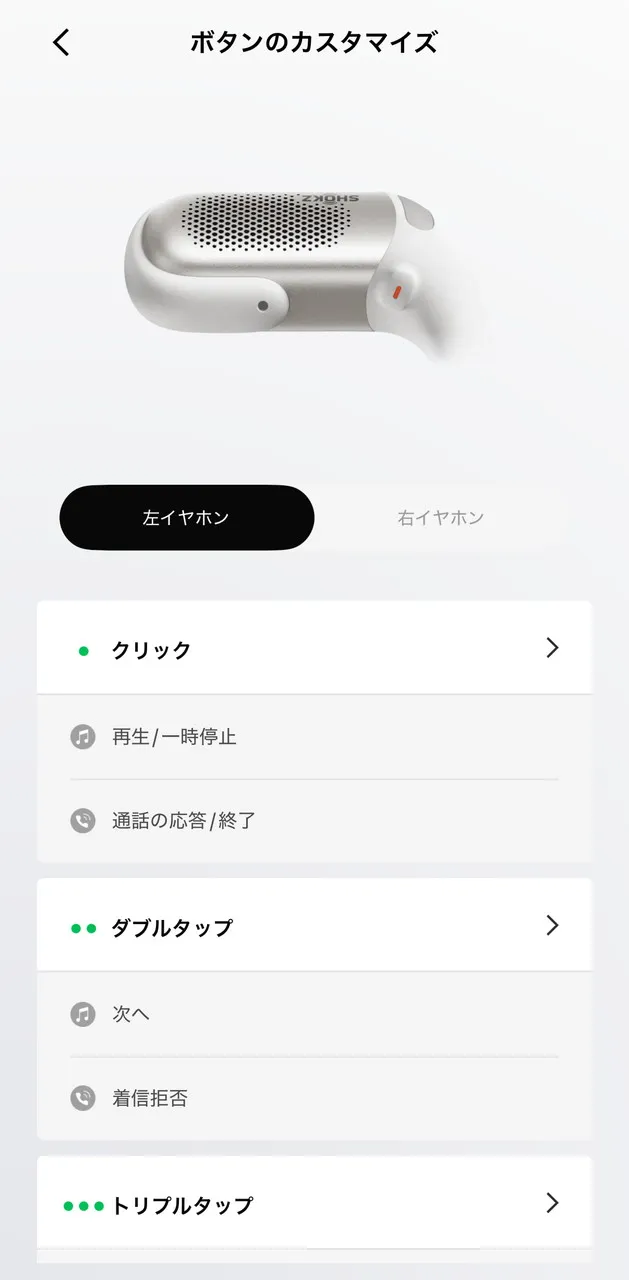Screen dimensions: 629x1280
Task: Open the ダブルタップ settings row
Action: (x=314, y=926)
